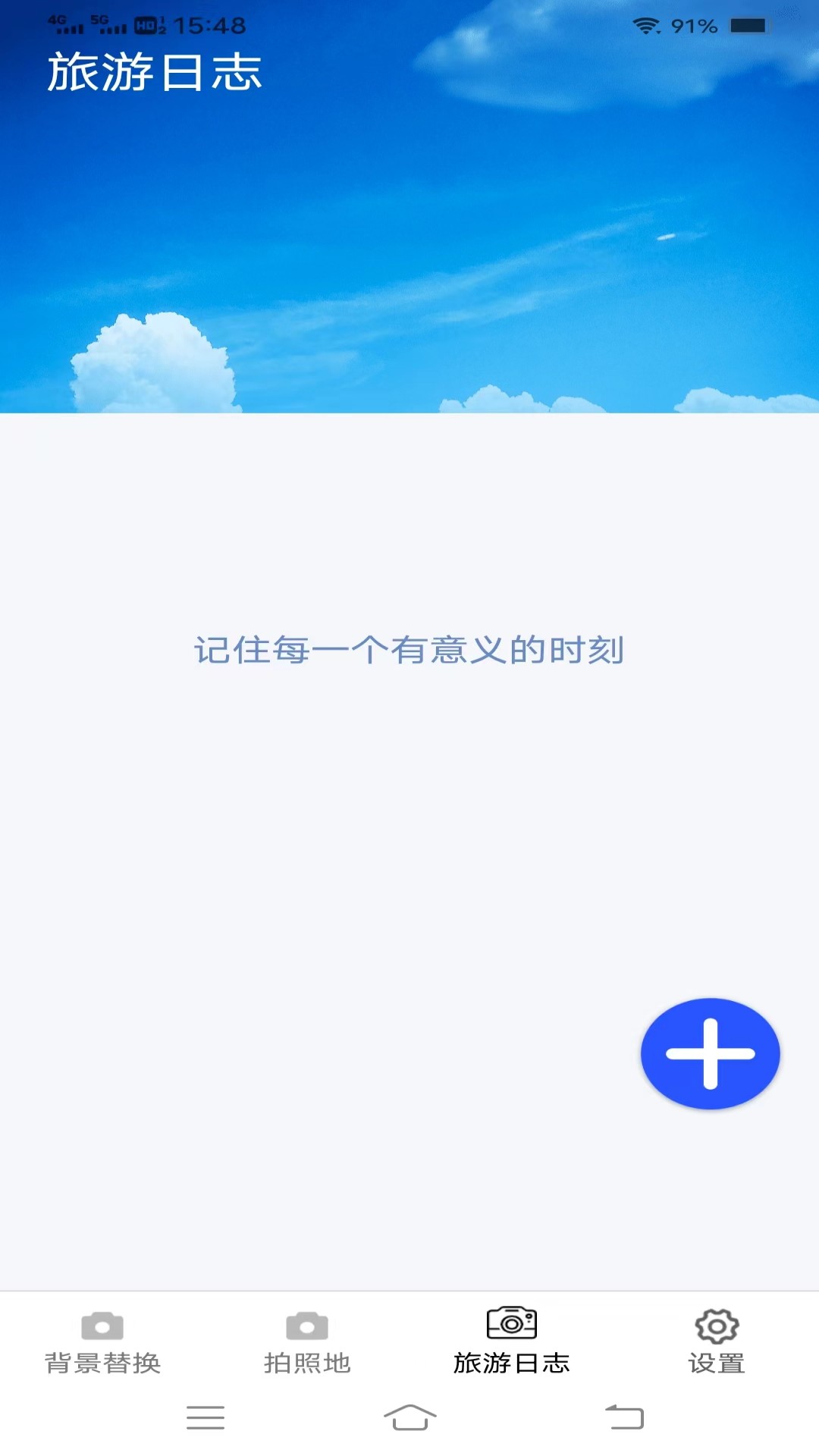
Task: Tap the Wi-Fi icon in the status bar
Action: tap(645, 23)
